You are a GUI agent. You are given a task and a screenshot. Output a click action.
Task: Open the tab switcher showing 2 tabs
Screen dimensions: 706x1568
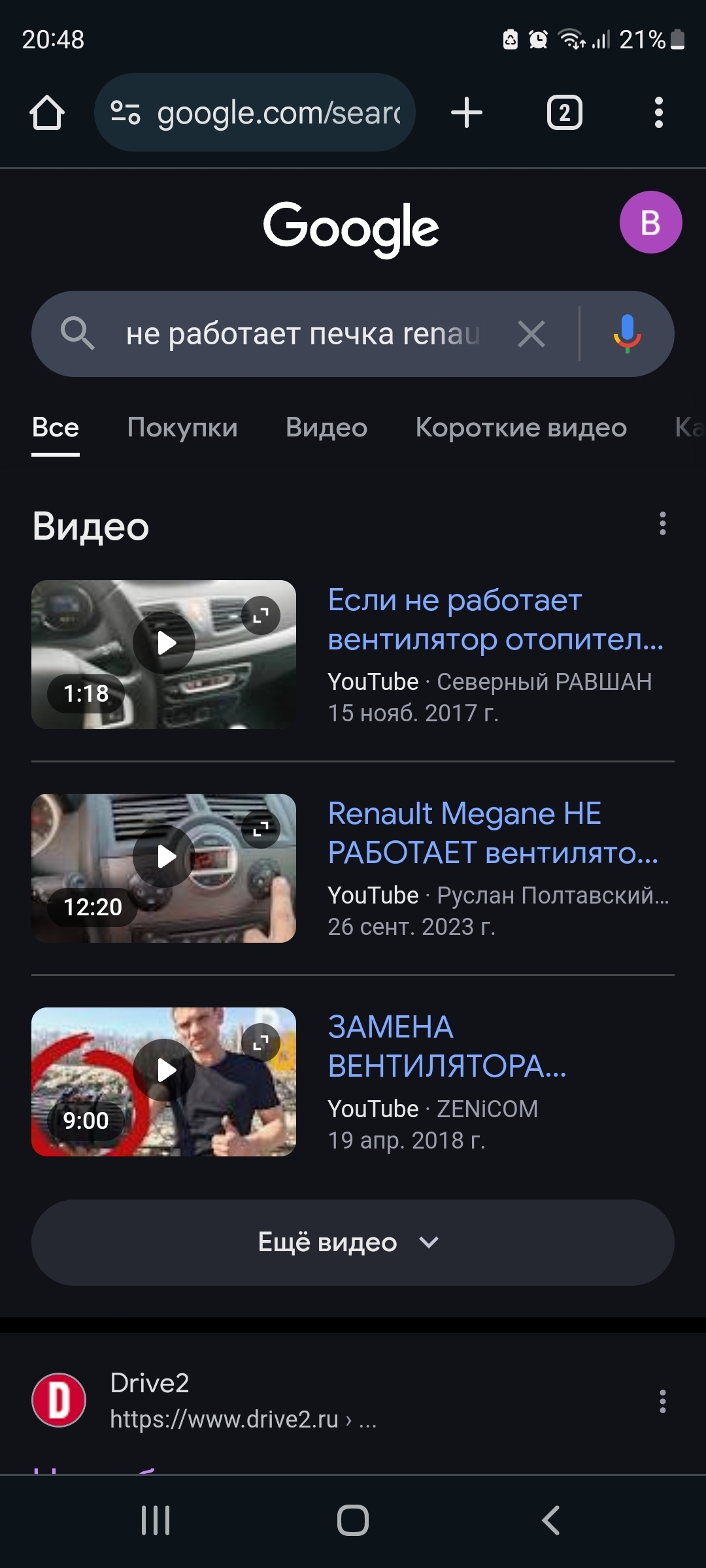pos(564,113)
